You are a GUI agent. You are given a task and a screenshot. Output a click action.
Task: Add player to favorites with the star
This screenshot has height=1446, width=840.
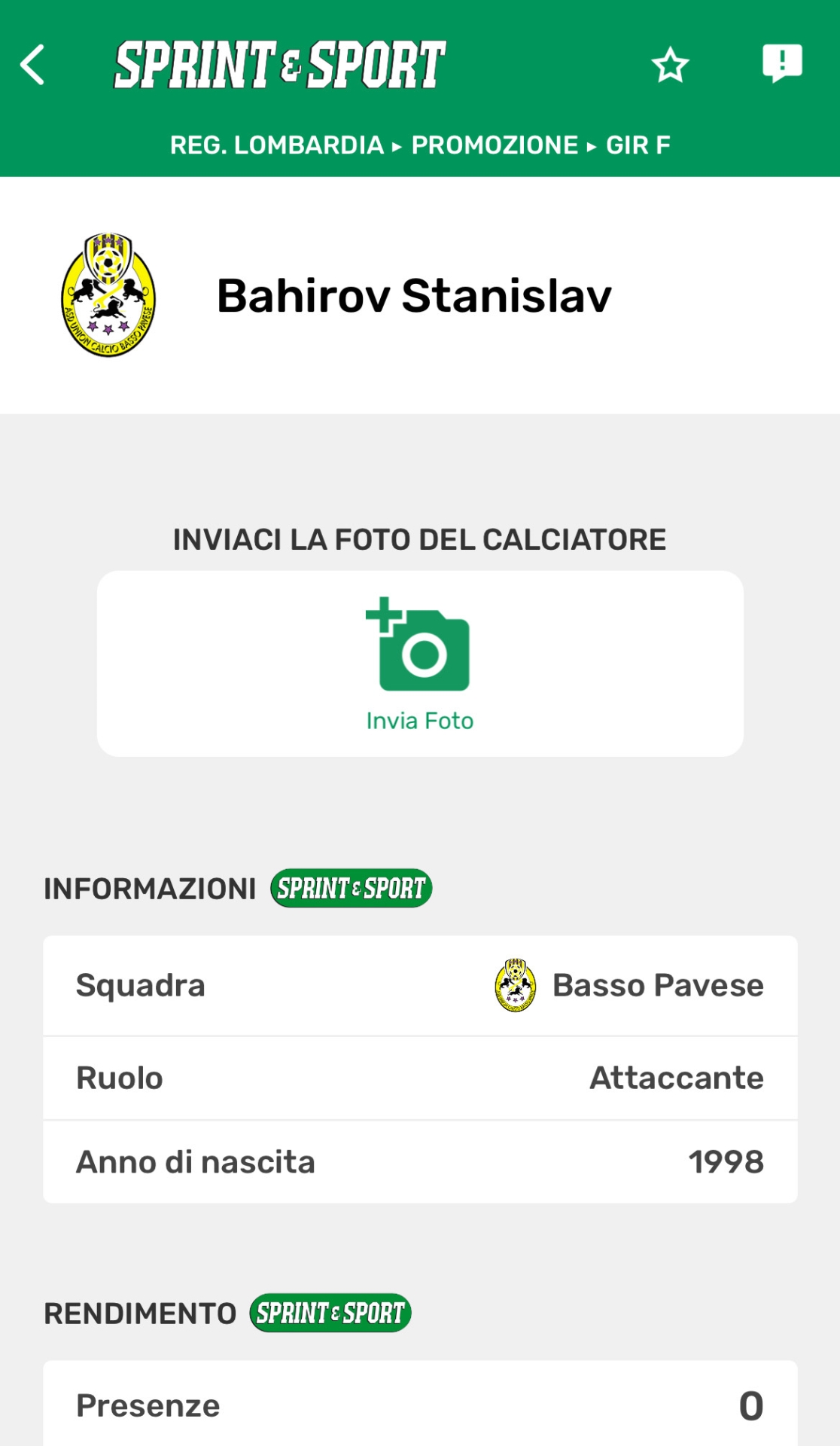click(669, 65)
